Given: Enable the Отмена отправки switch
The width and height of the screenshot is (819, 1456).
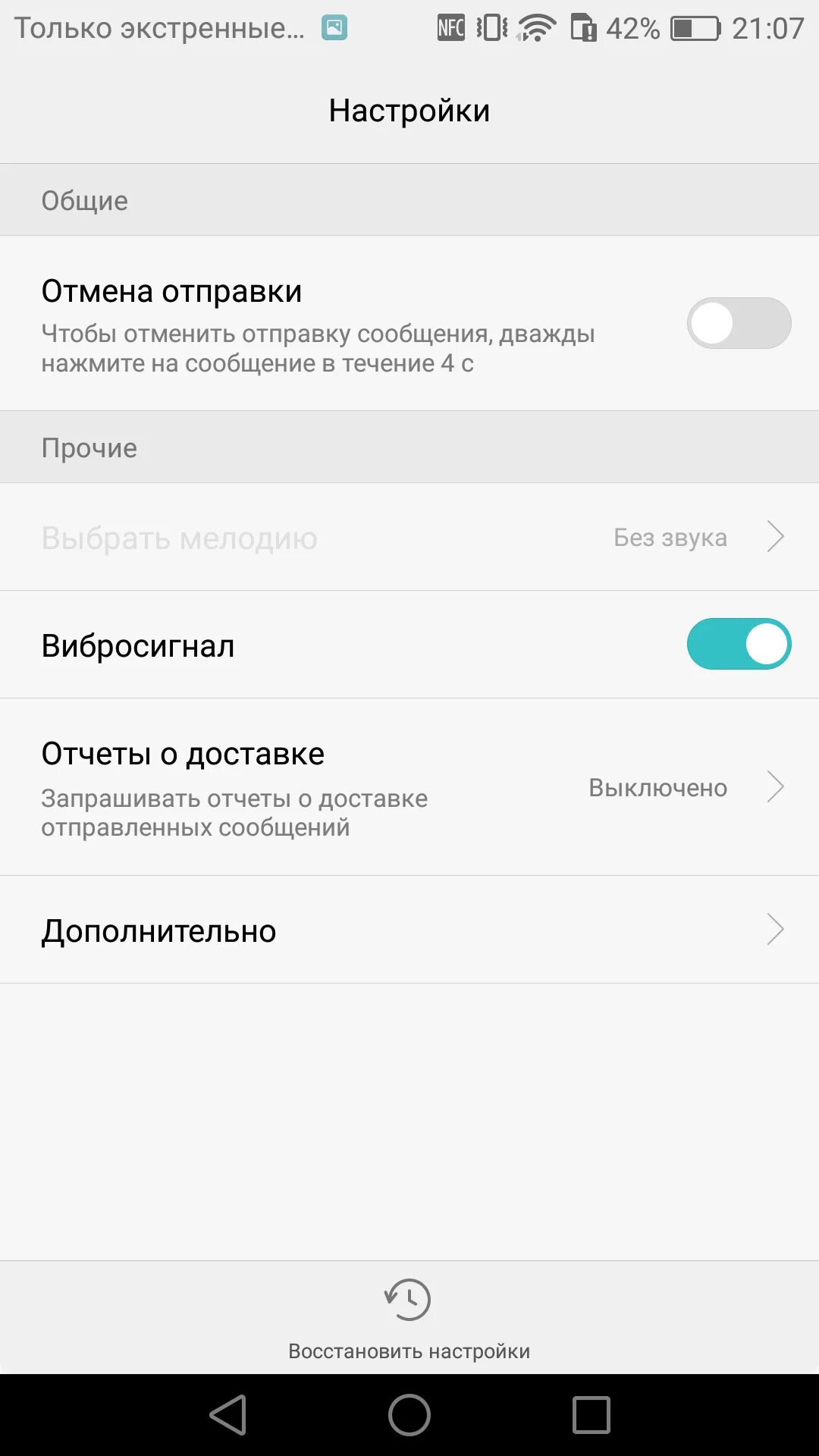Looking at the screenshot, I should [x=739, y=323].
